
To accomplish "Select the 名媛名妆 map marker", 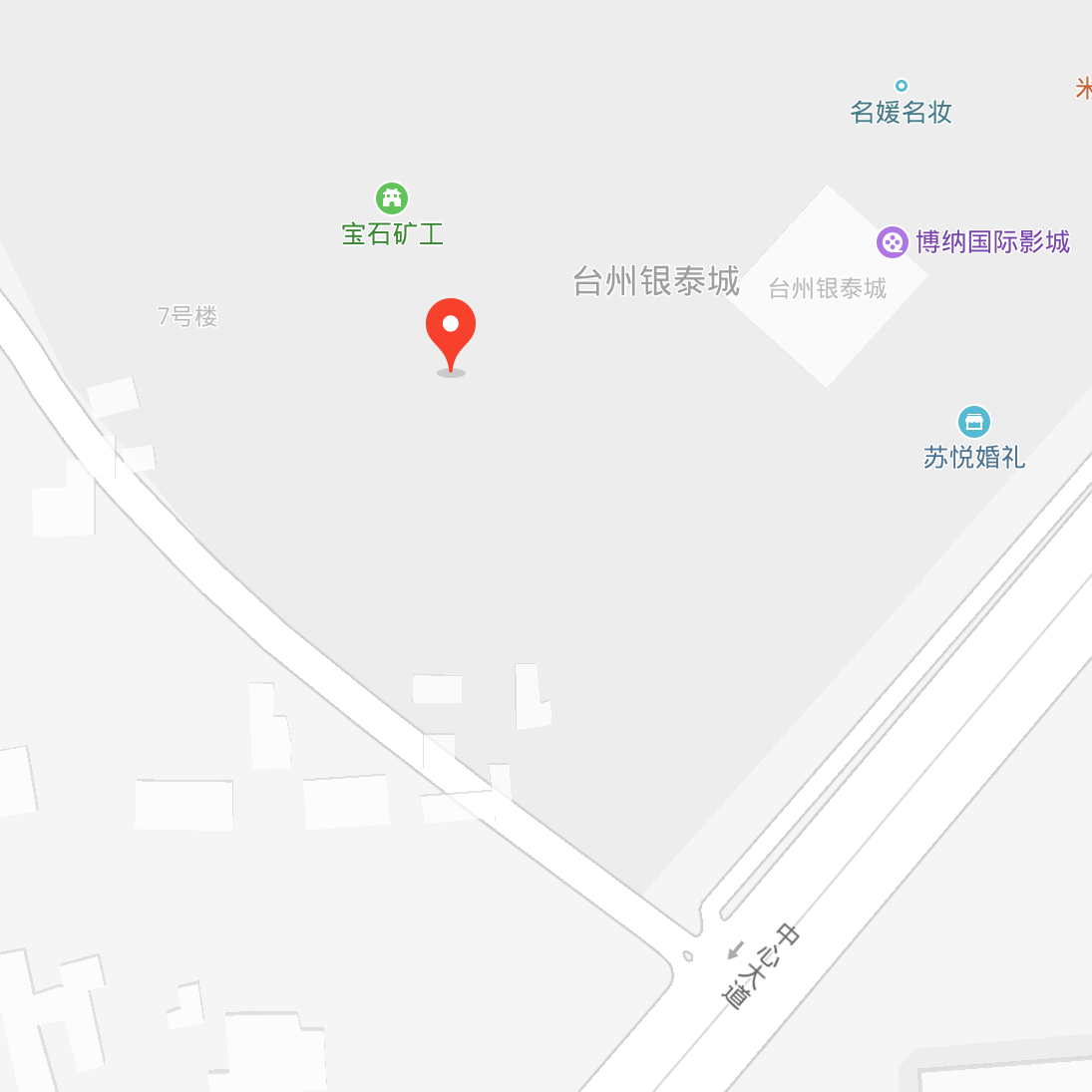I will tap(902, 87).
